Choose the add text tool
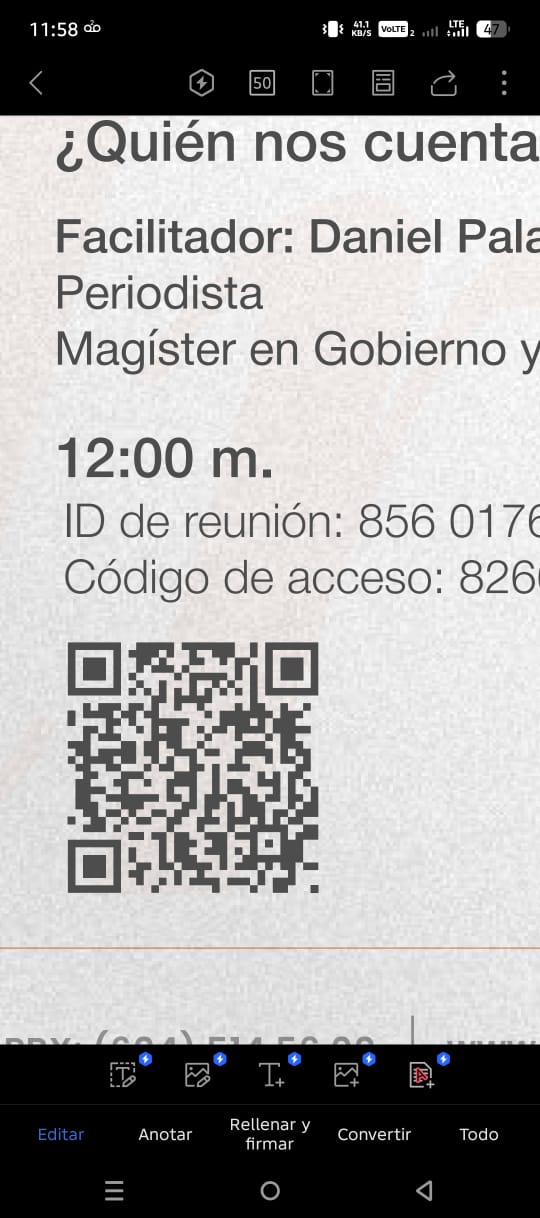This screenshot has width=540, height=1218. [x=272, y=1075]
